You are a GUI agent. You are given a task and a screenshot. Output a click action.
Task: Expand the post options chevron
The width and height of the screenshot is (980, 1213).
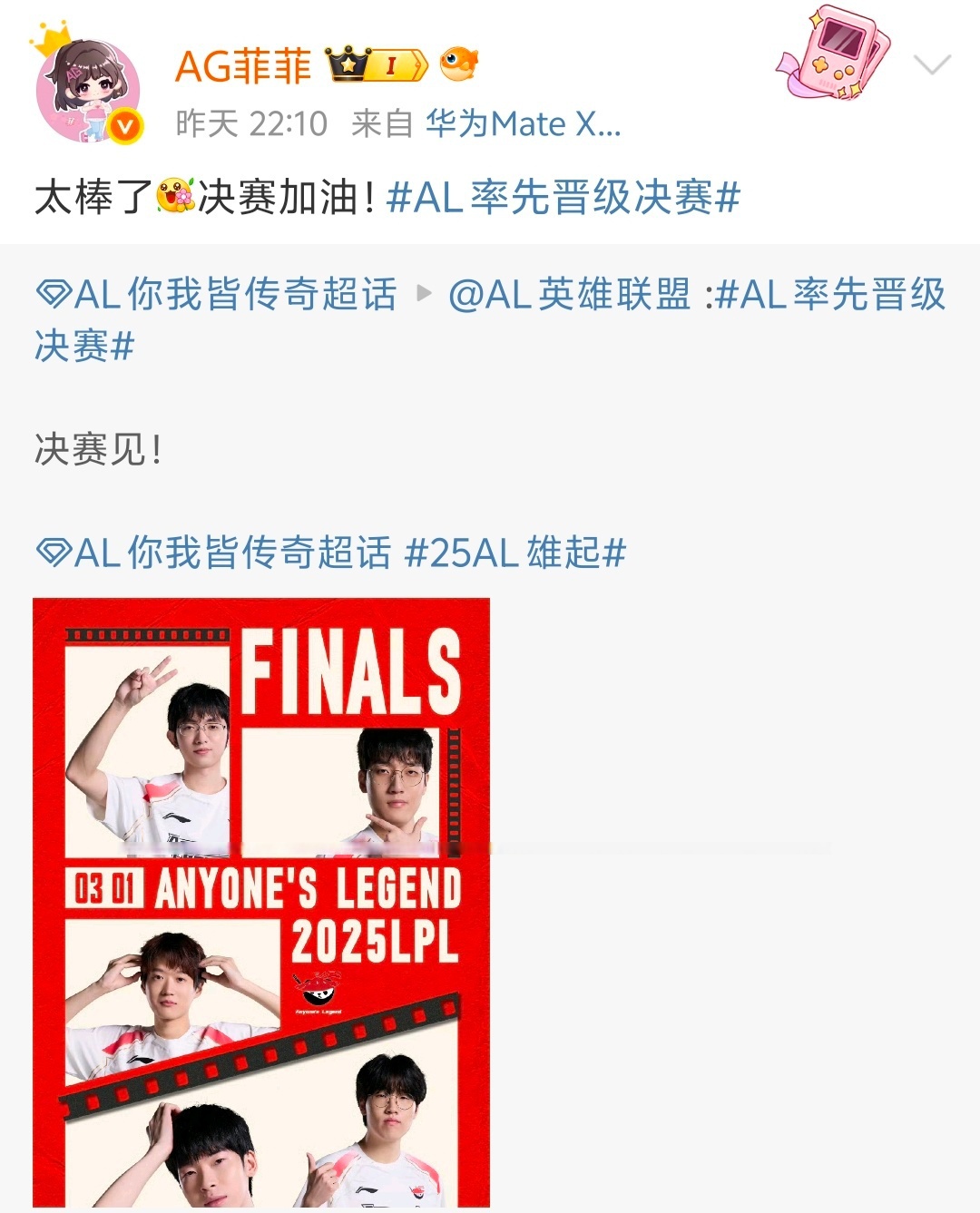(931, 65)
